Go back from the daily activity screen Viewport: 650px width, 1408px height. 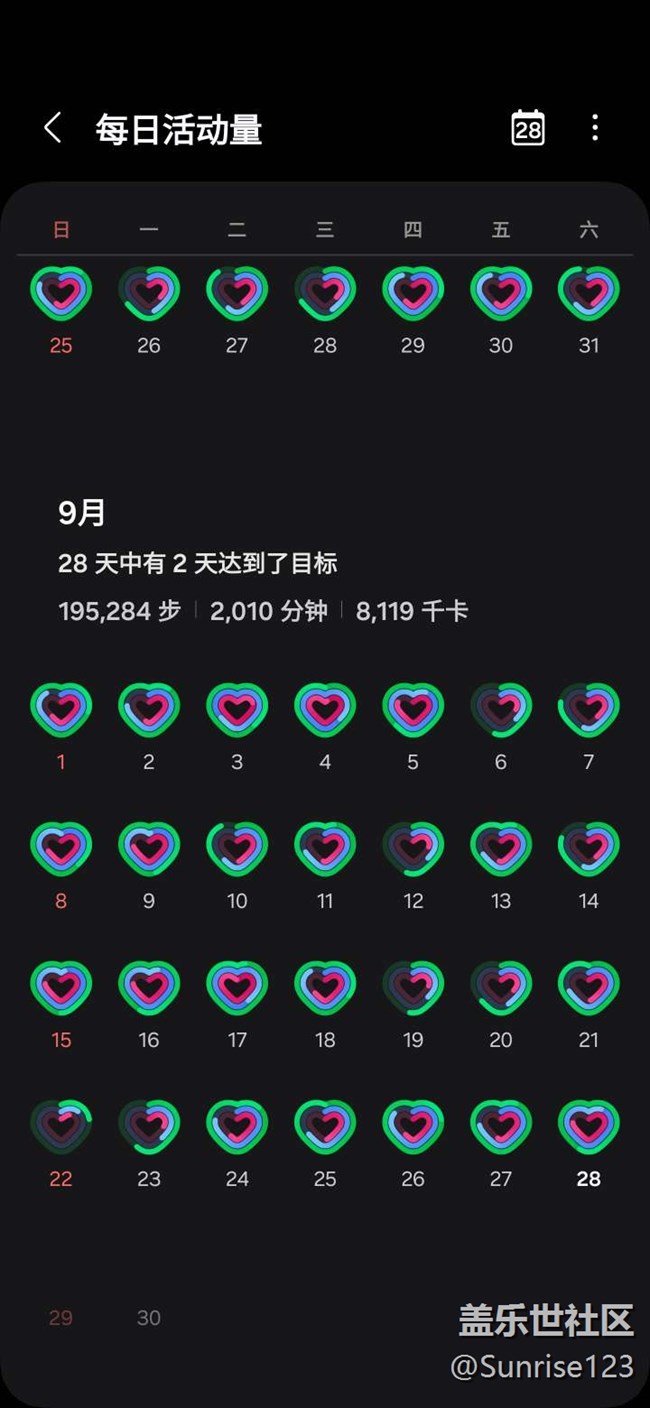point(53,128)
